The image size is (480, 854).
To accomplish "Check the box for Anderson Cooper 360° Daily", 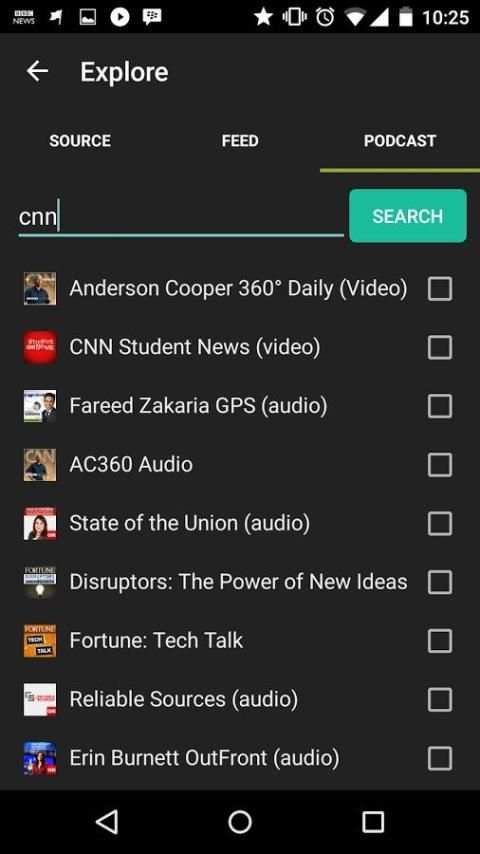I will tap(440, 289).
